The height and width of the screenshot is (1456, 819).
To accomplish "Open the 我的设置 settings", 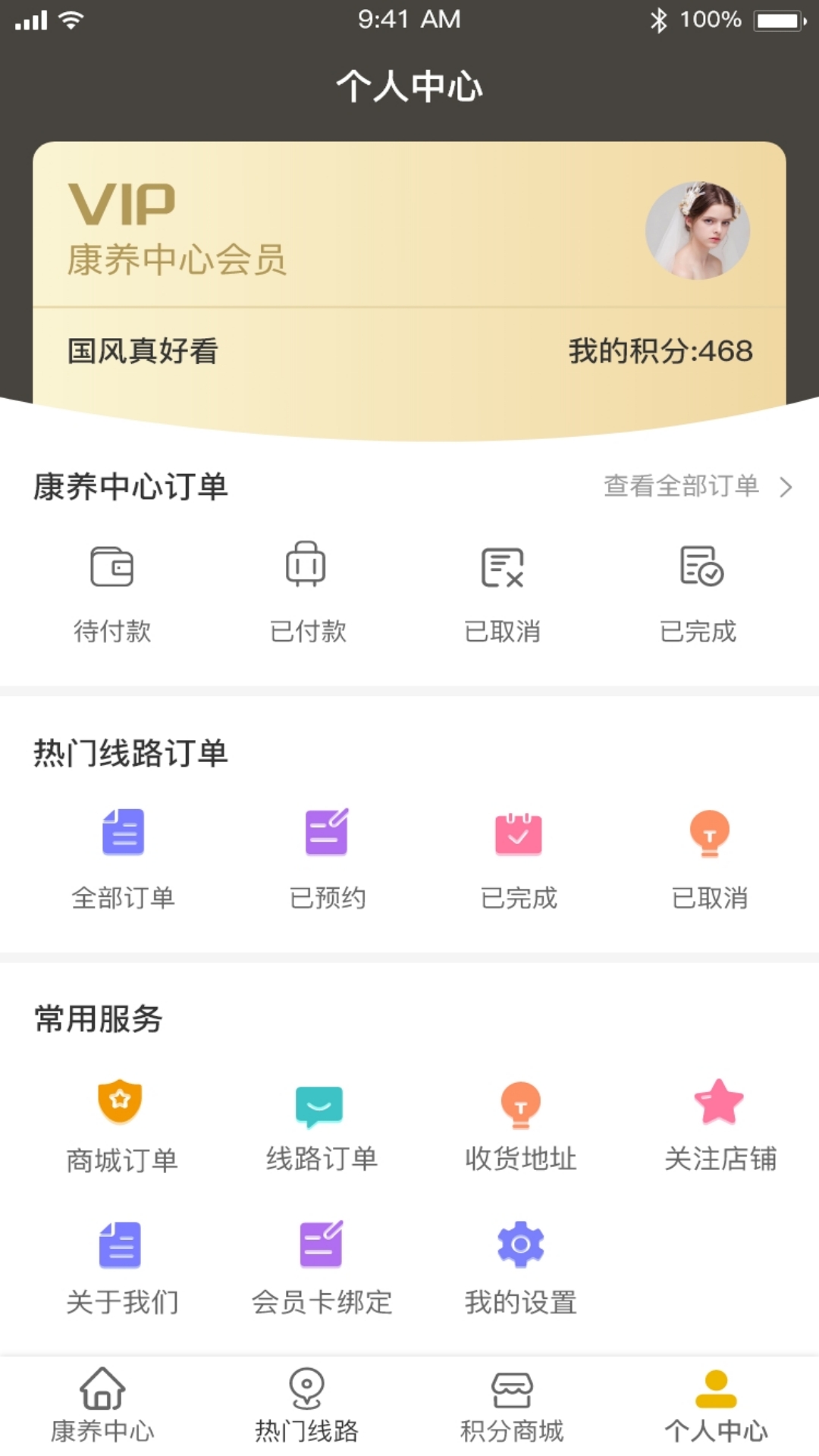I will coord(521,1268).
